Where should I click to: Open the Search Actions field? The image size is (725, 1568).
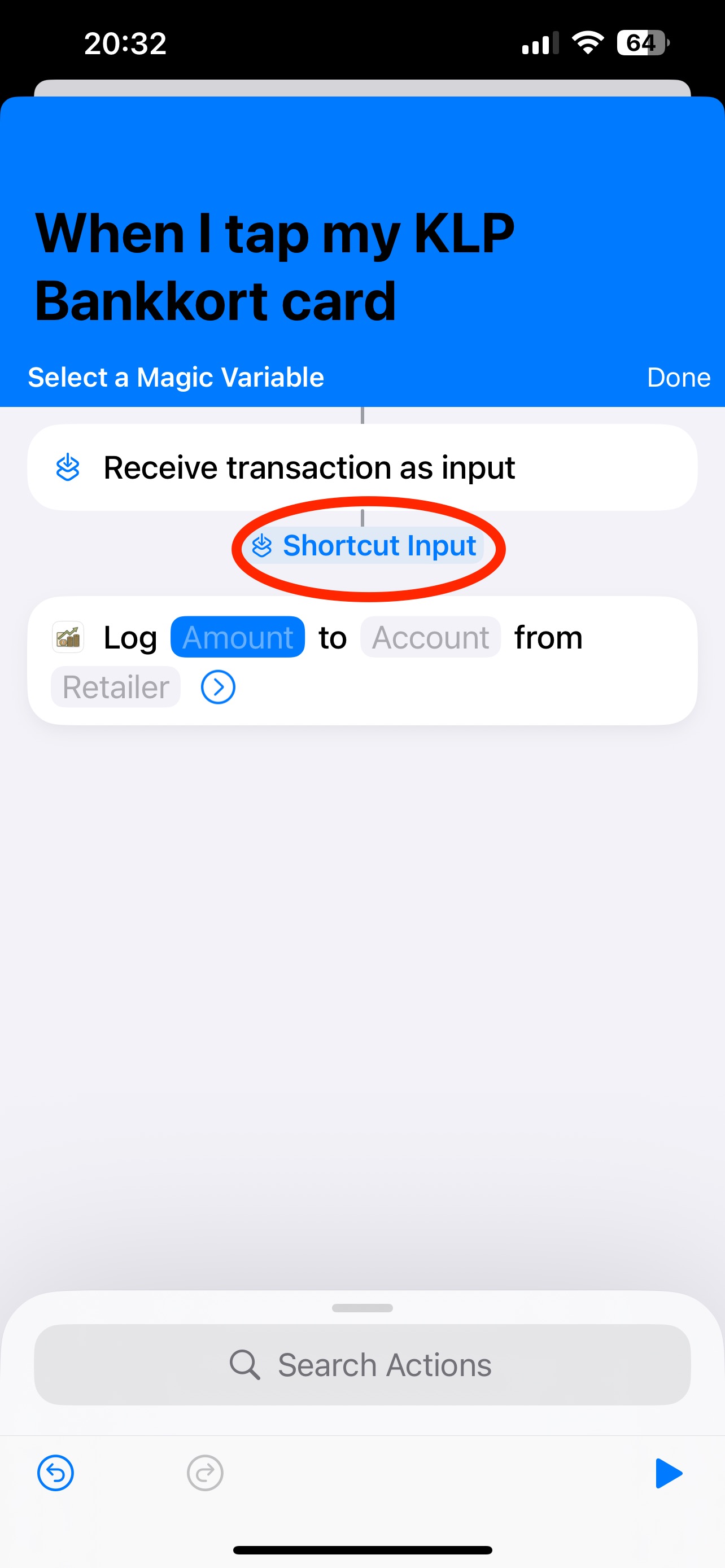[x=362, y=1365]
